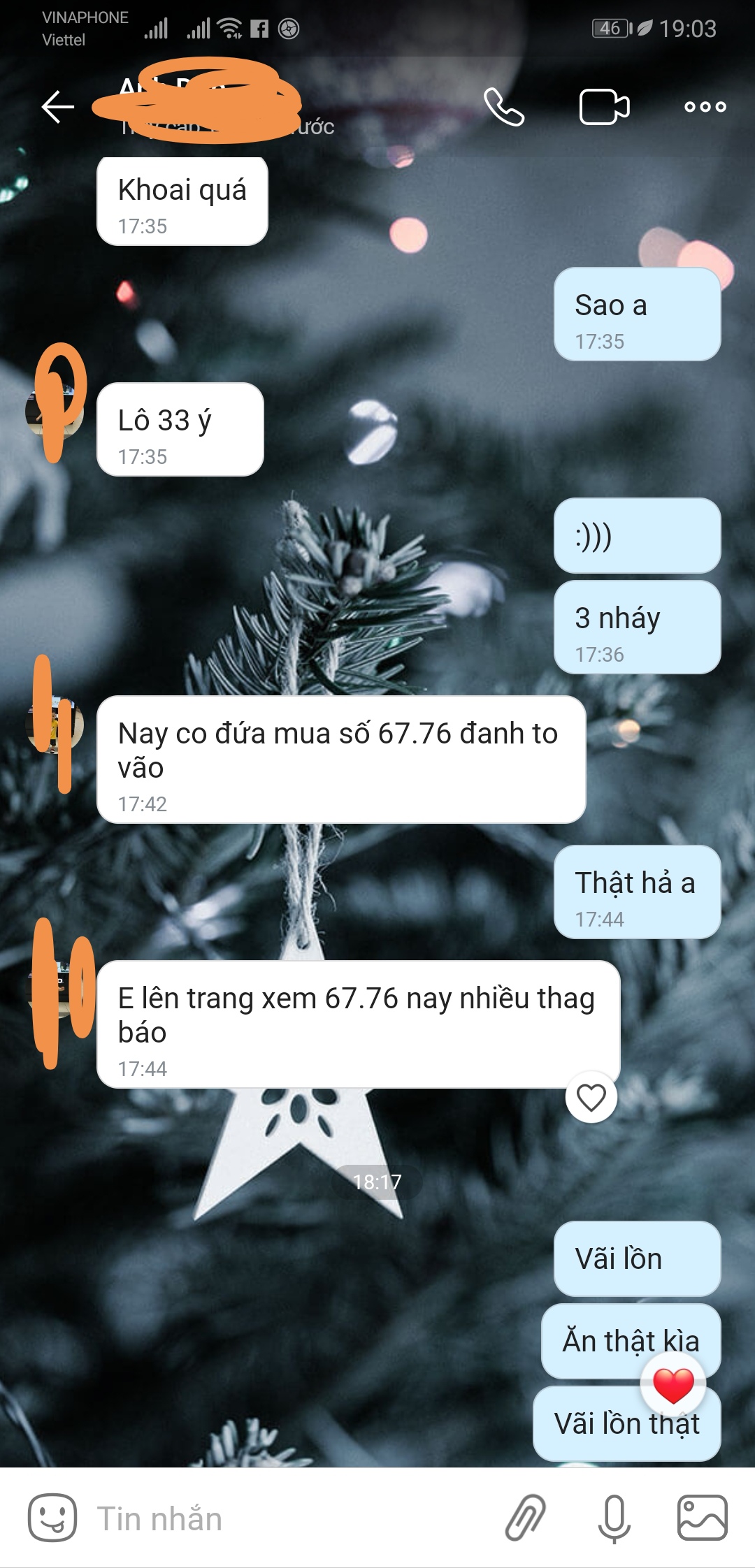The height and width of the screenshot is (1568, 755).
Task: Start a voice call
Action: 504,107
